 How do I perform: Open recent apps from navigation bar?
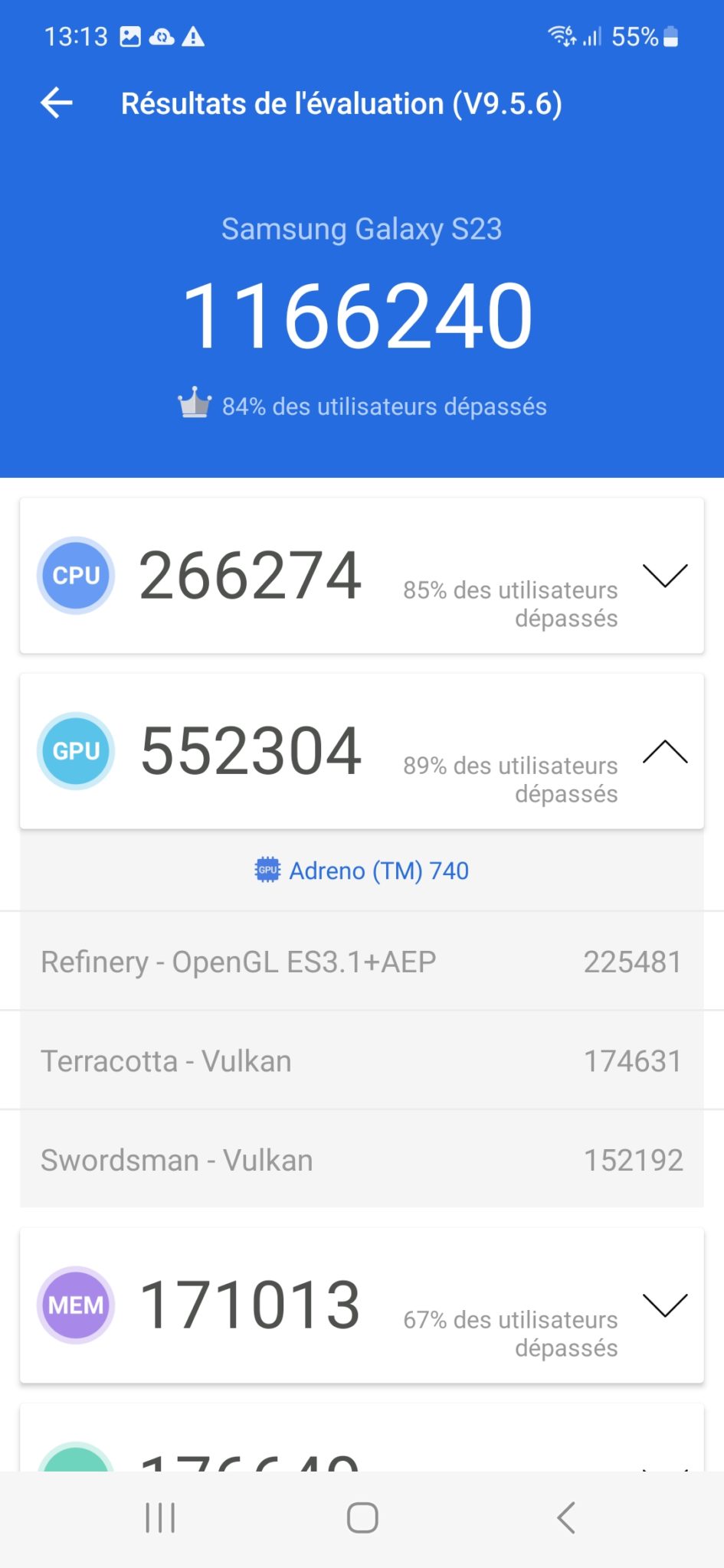(160, 1517)
